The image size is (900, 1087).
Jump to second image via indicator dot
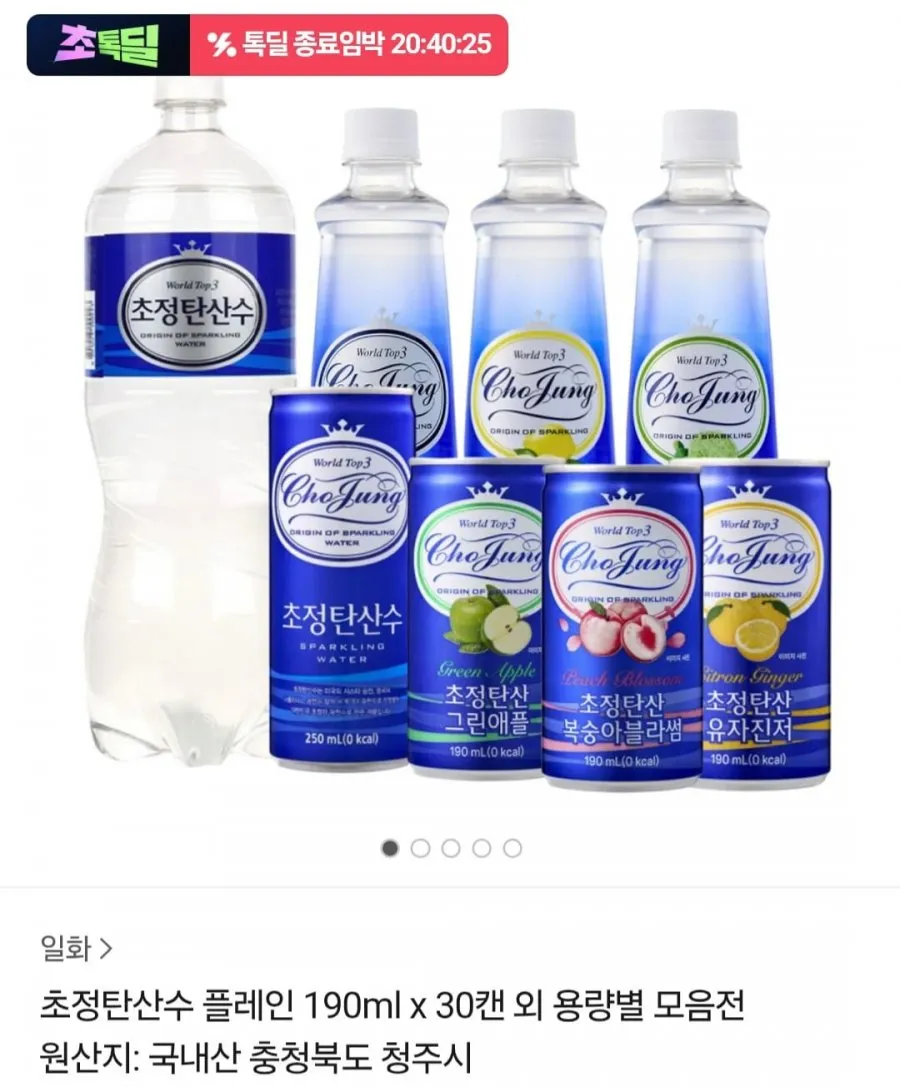pyautogui.click(x=420, y=848)
